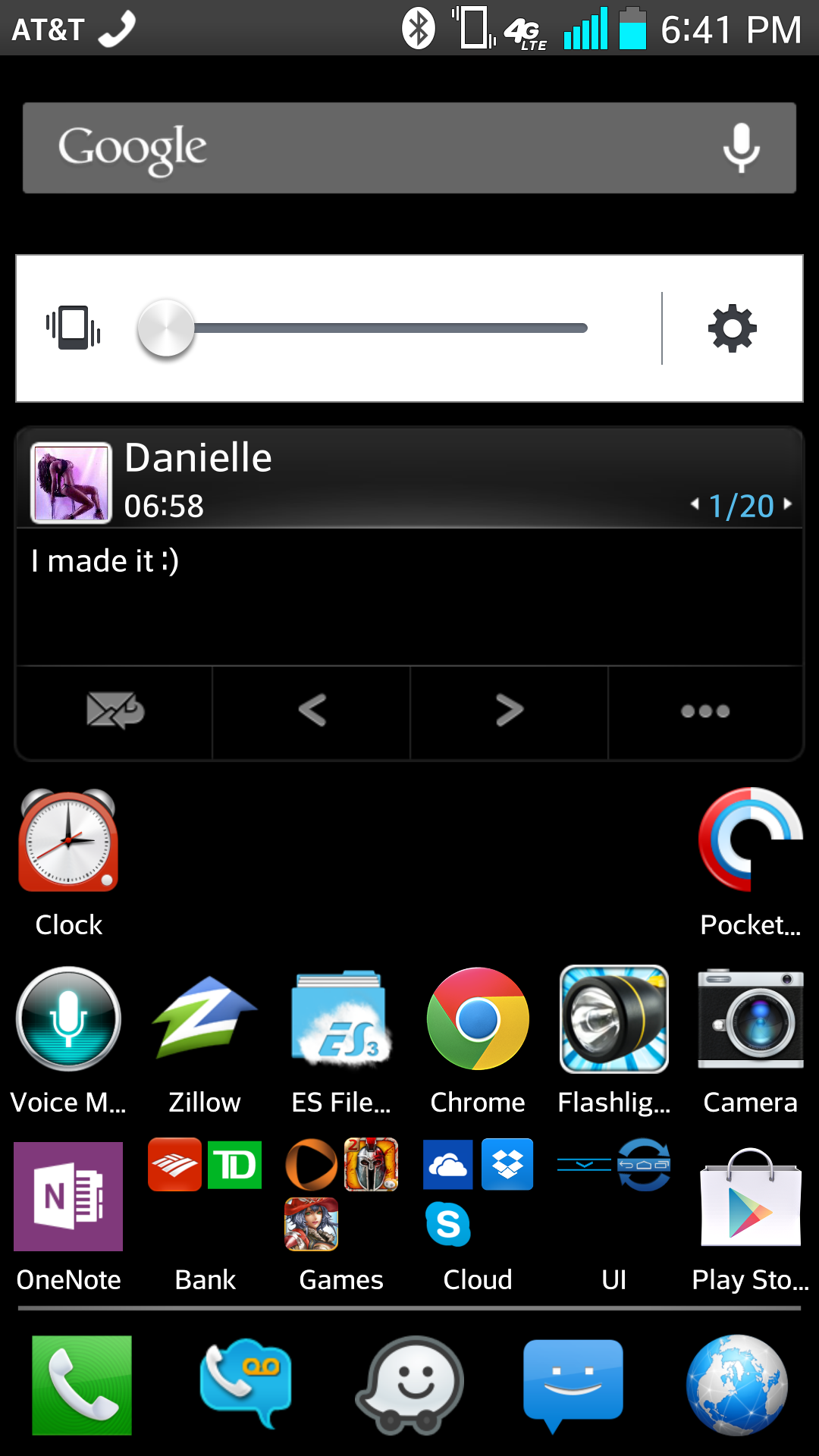
Task: Open sound settings gear in volume widget
Action: click(x=732, y=328)
